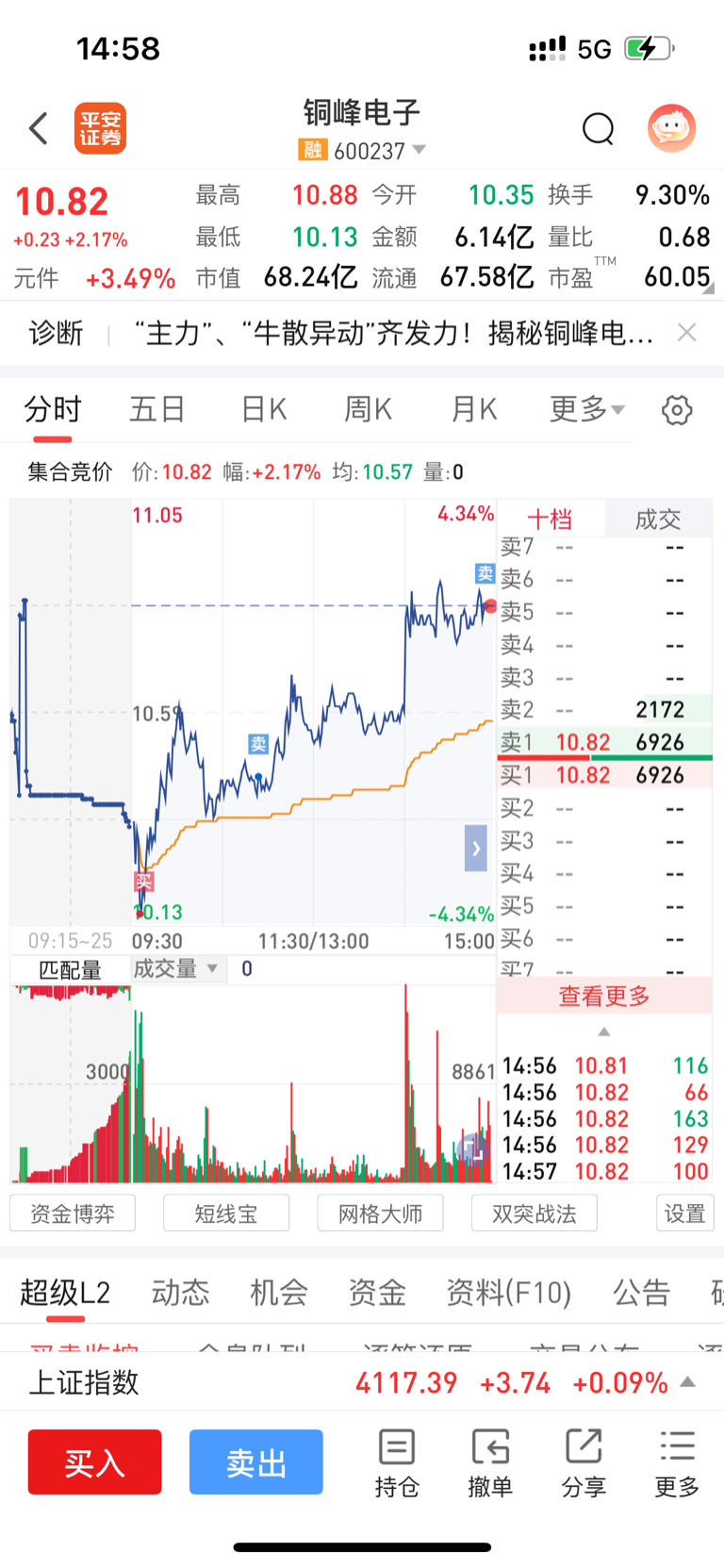Tap 查看更多 to view more quotes

coord(604,996)
